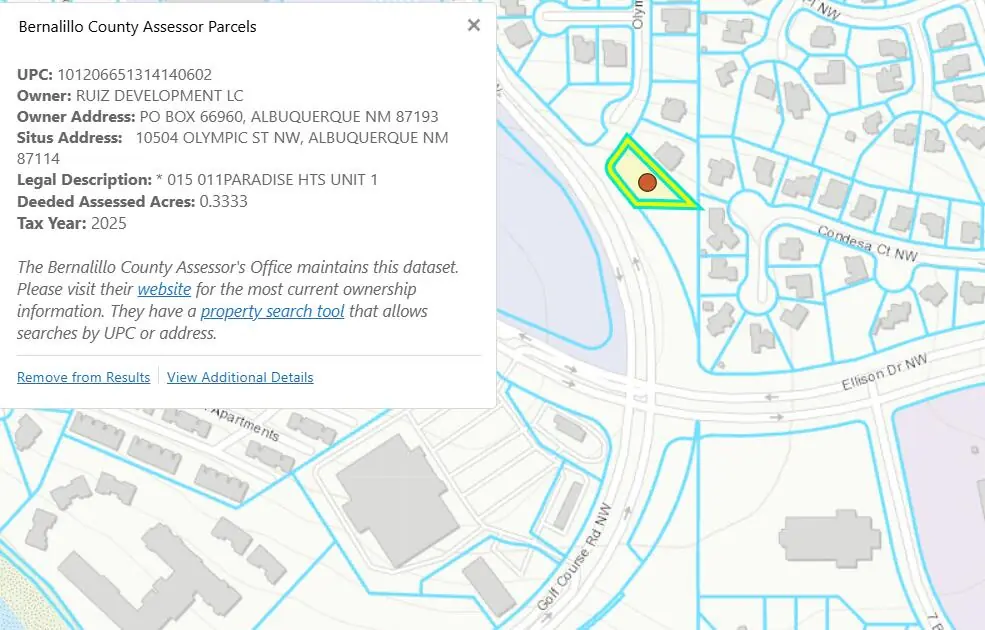Close the Assessor Parcels popup

tap(474, 26)
